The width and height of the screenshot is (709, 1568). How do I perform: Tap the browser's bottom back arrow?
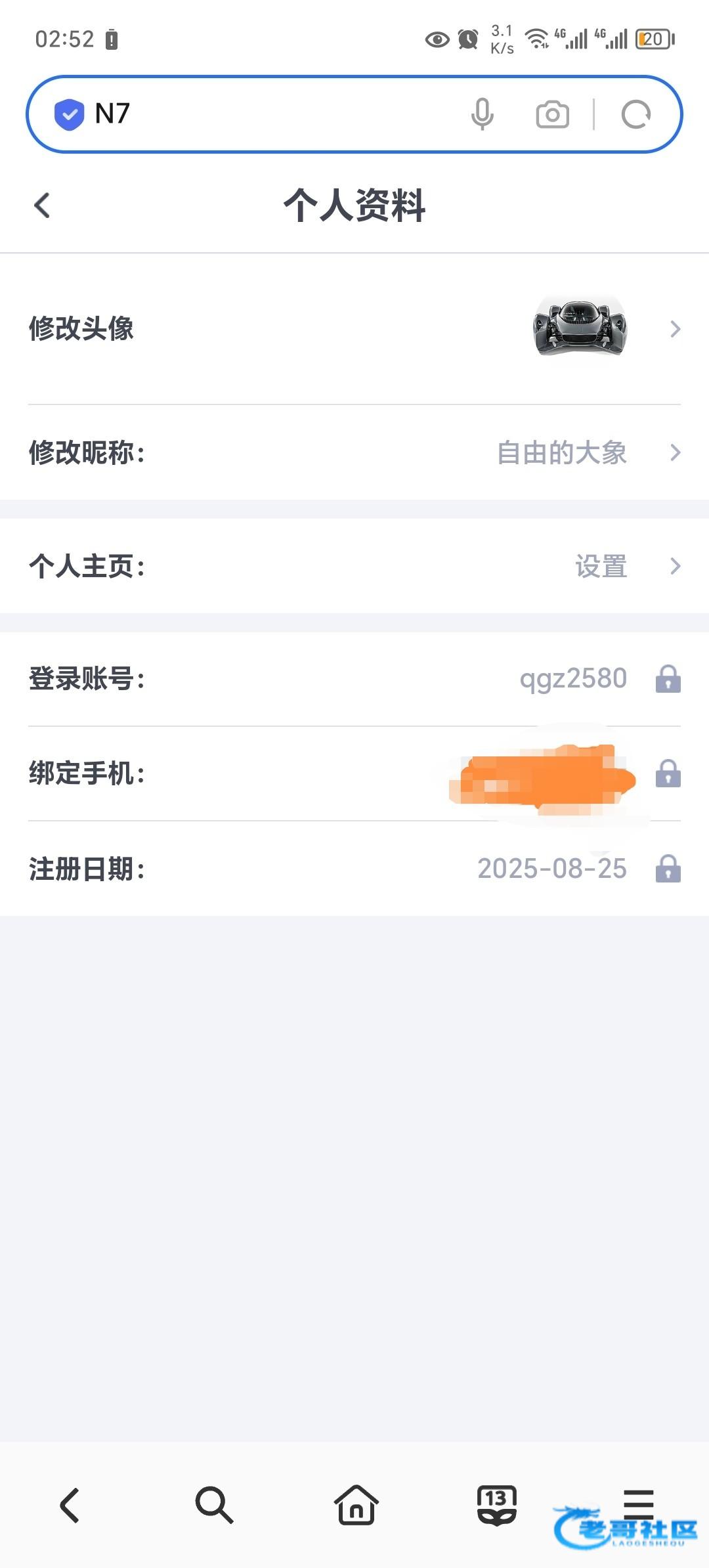(70, 1504)
